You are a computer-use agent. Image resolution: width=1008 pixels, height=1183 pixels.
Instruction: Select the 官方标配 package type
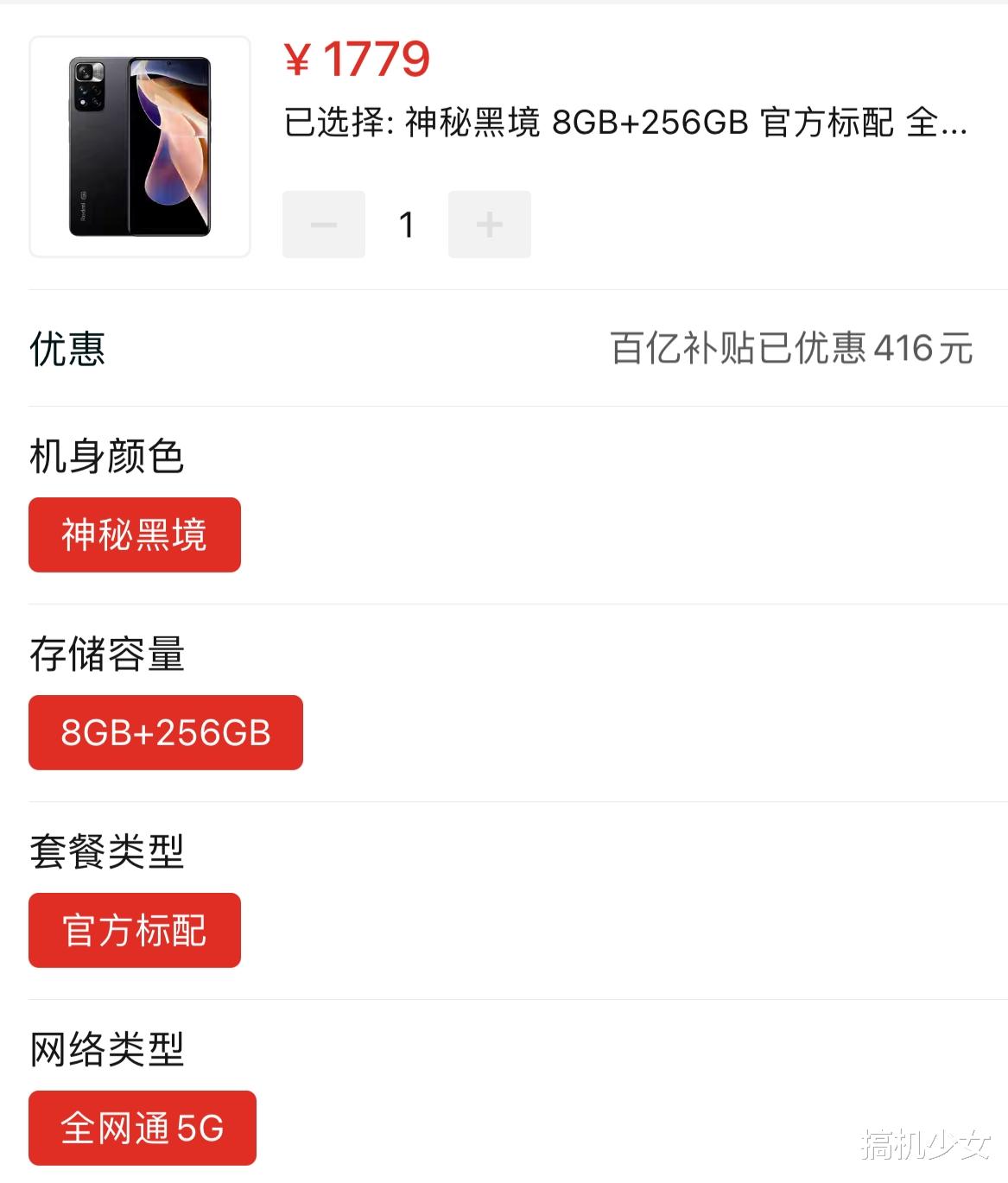click(x=134, y=930)
